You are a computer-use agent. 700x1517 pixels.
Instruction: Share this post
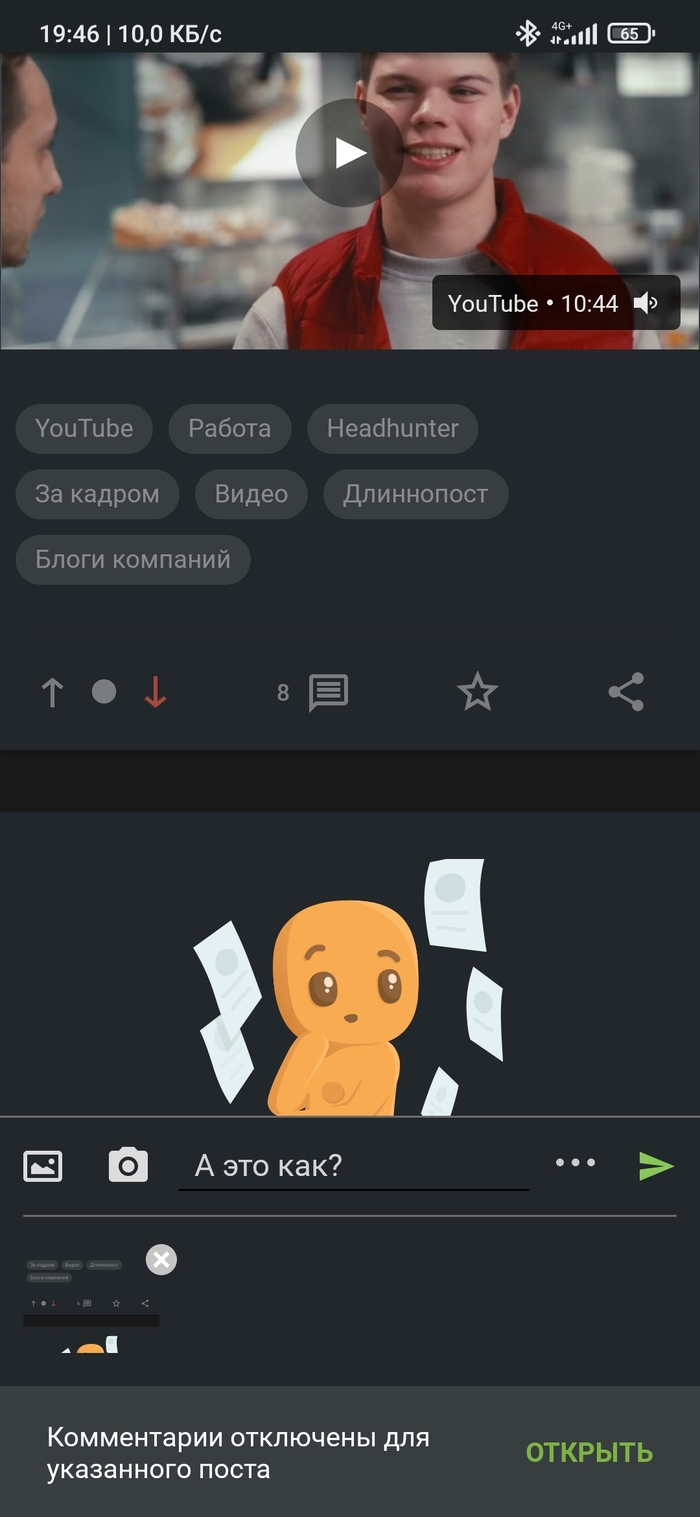tap(626, 692)
